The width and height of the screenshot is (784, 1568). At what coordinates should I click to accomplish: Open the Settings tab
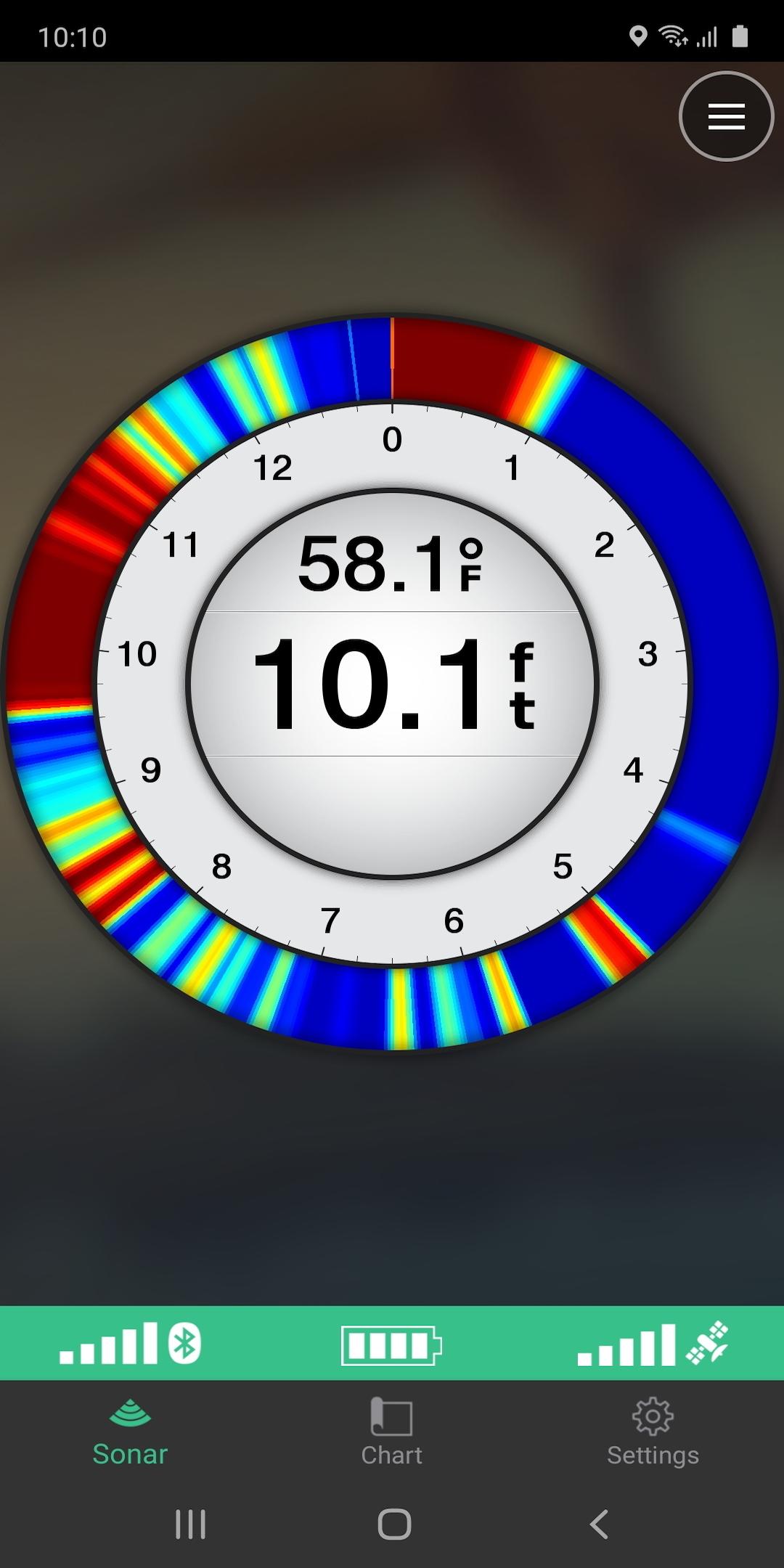[x=653, y=1434]
